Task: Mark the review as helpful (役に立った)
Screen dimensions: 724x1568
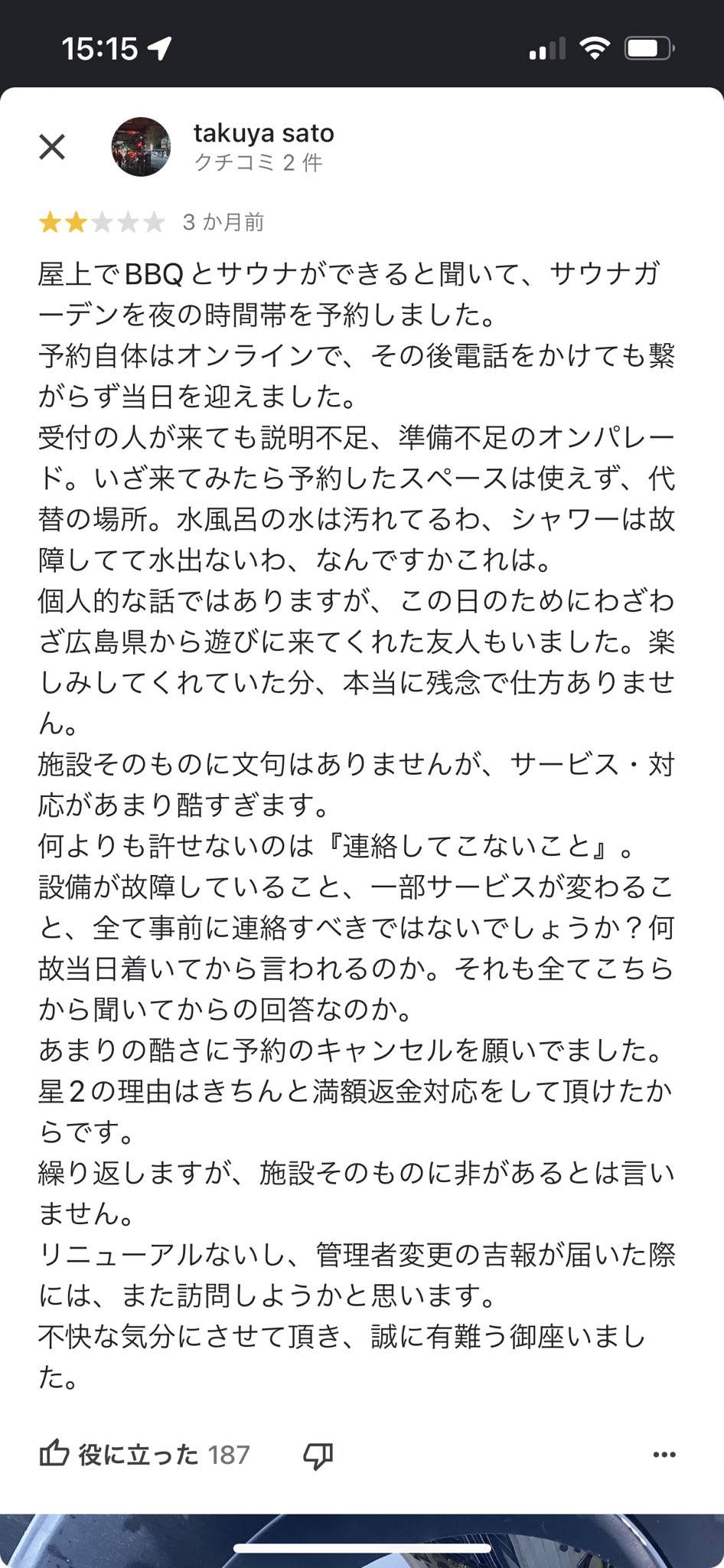Action: coord(144,1455)
